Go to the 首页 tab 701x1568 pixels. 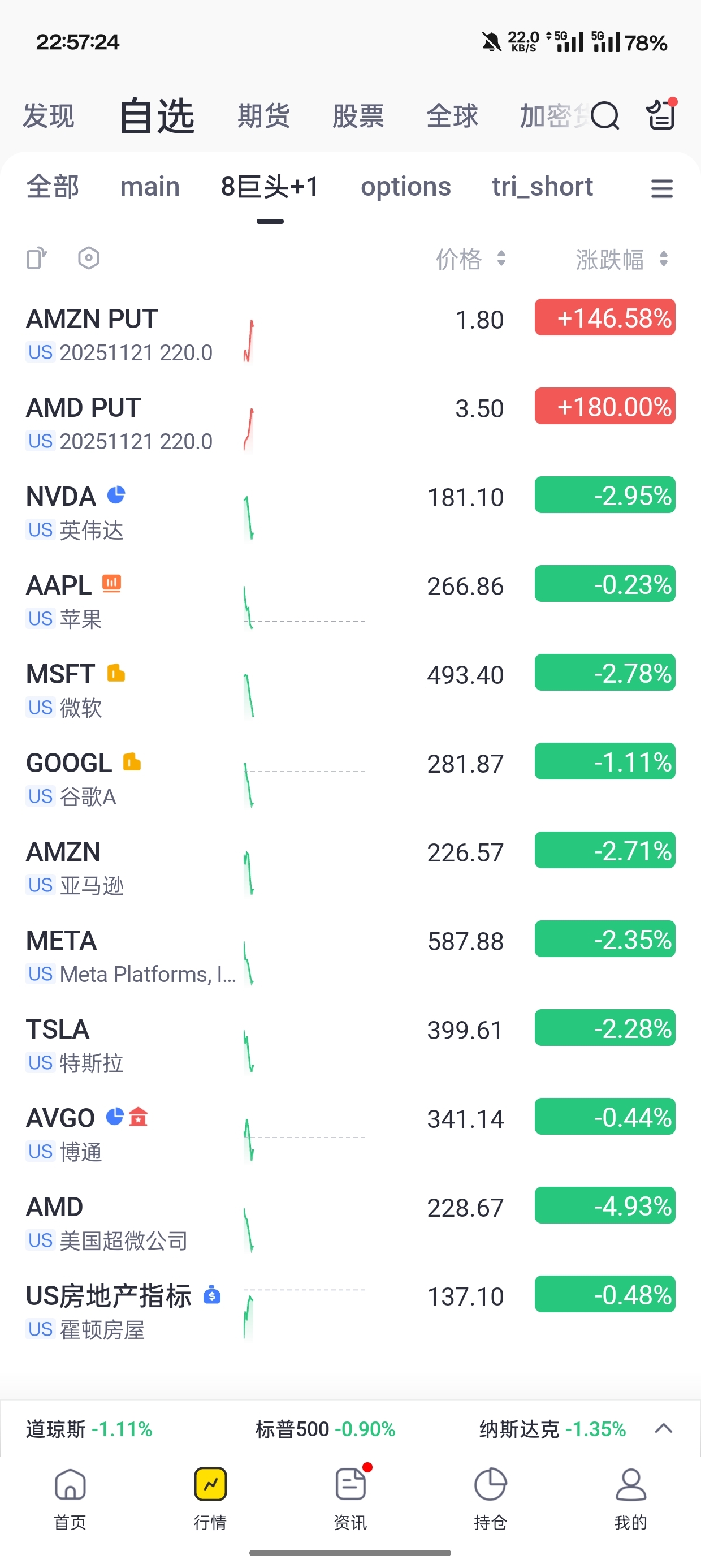pyautogui.click(x=70, y=1497)
